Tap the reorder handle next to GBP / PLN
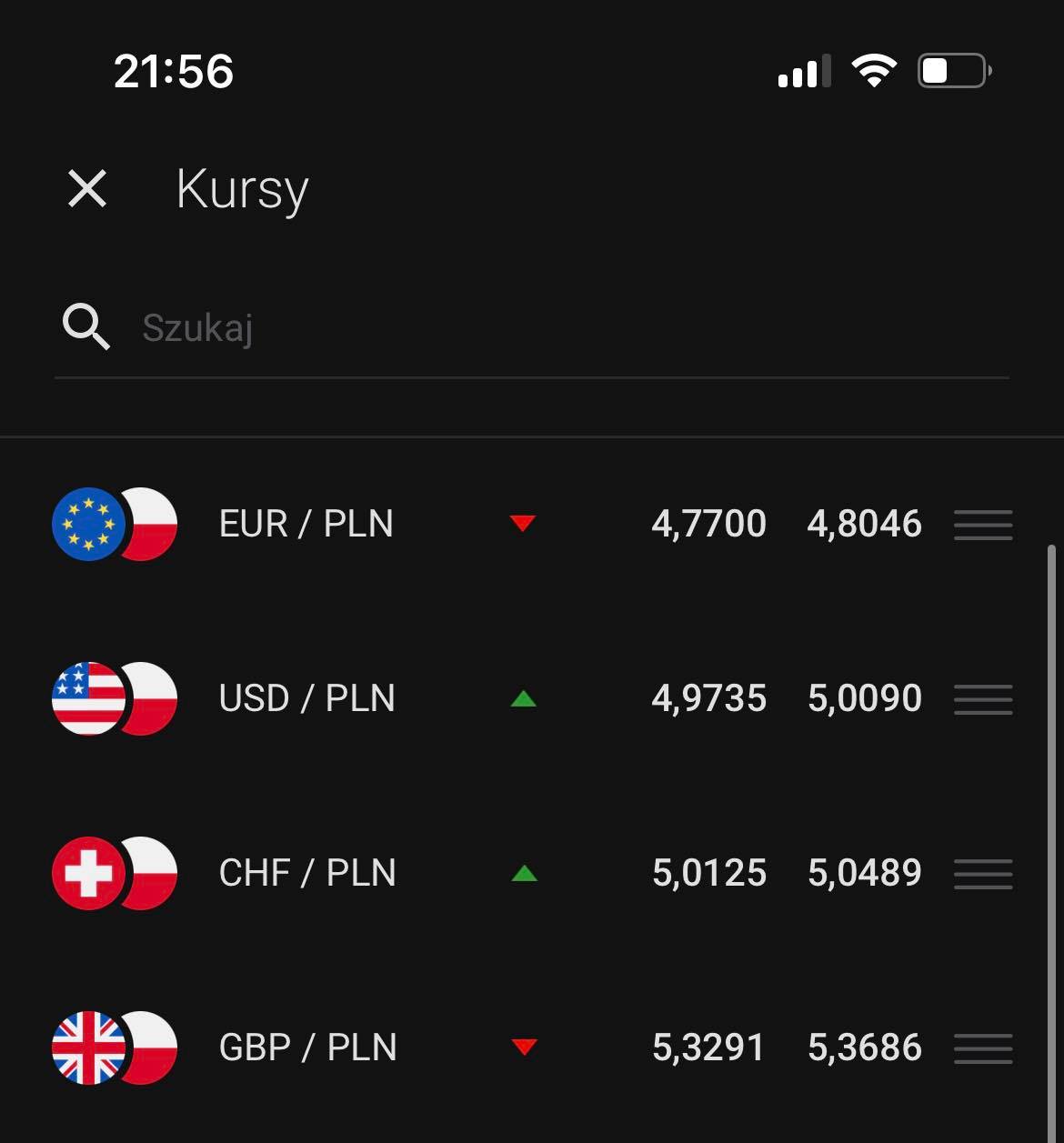The width and height of the screenshot is (1064, 1143). 983,1048
